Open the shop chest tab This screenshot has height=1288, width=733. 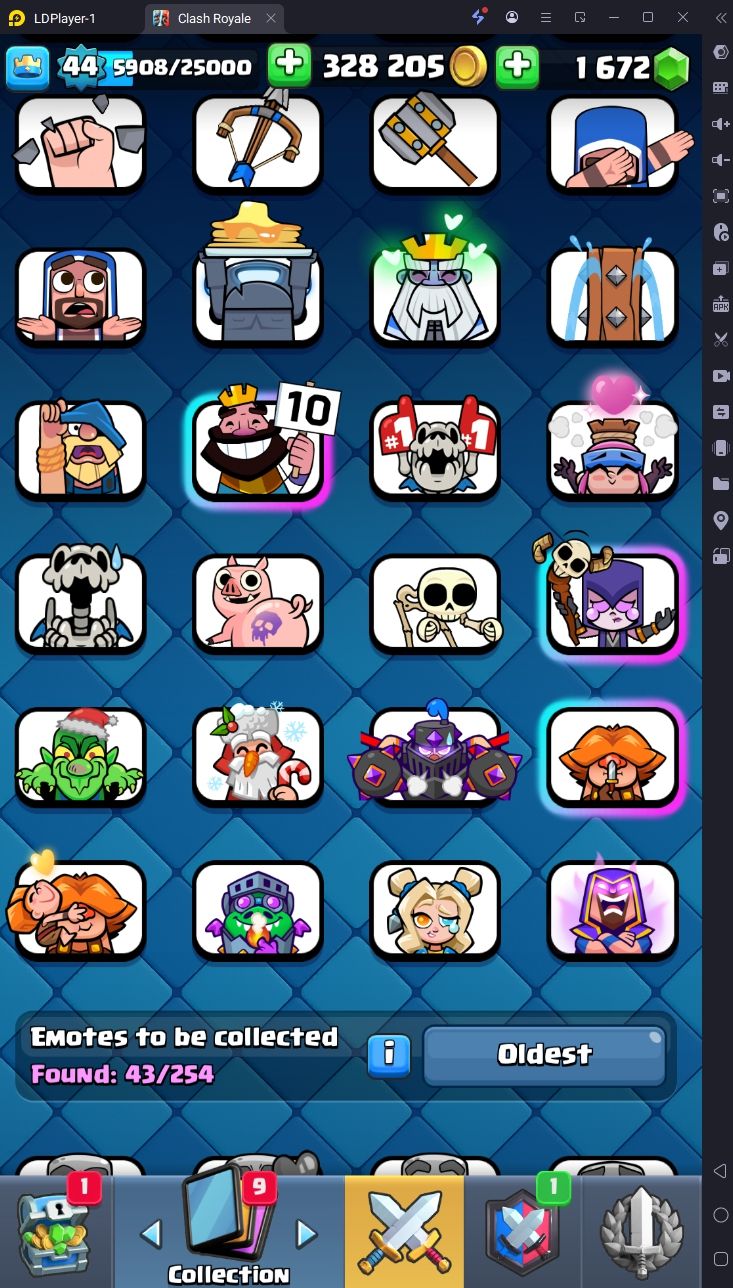click(x=56, y=1231)
